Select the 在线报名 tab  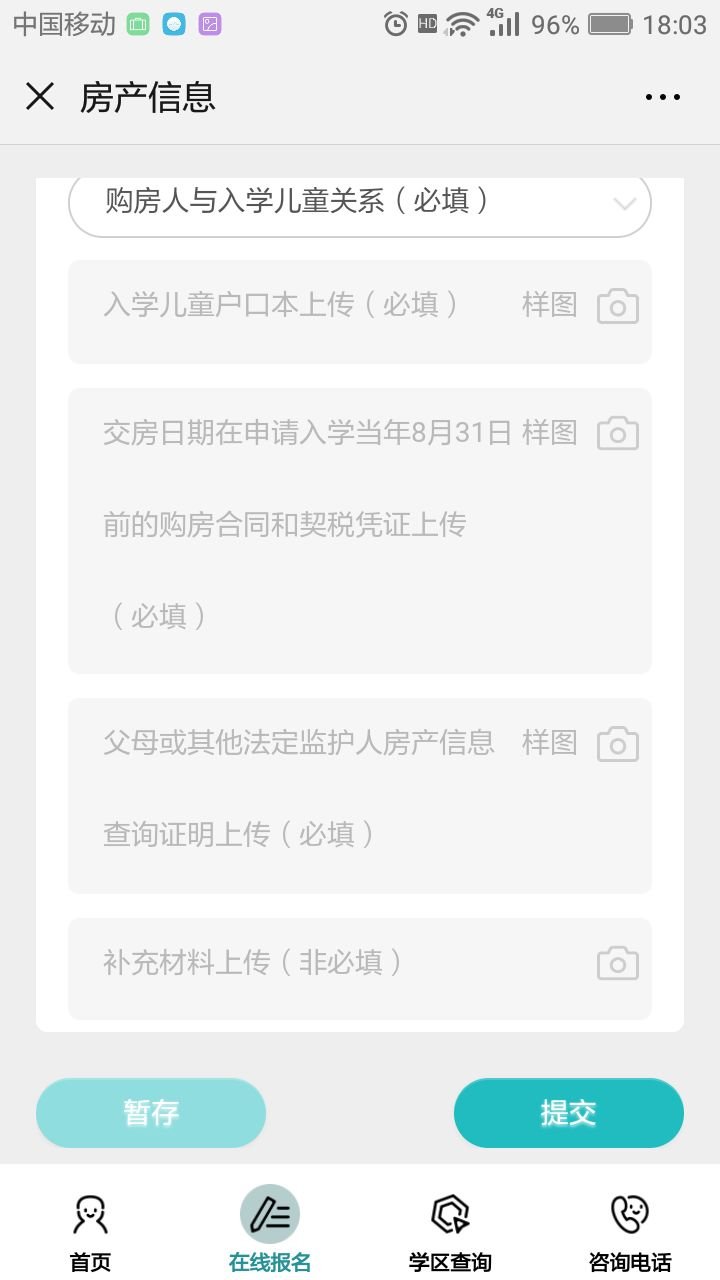click(270, 1232)
